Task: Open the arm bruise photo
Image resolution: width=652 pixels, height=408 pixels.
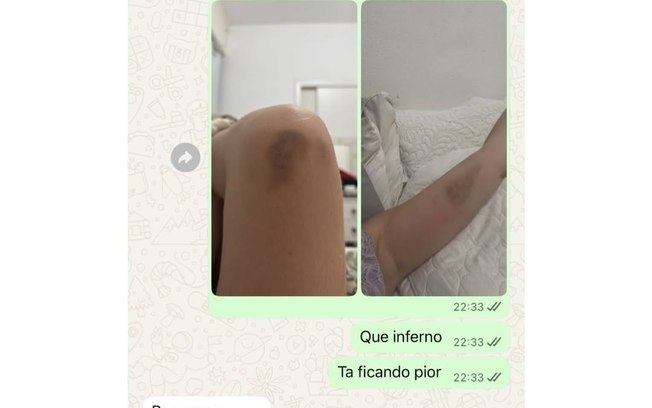Action: pos(433,150)
